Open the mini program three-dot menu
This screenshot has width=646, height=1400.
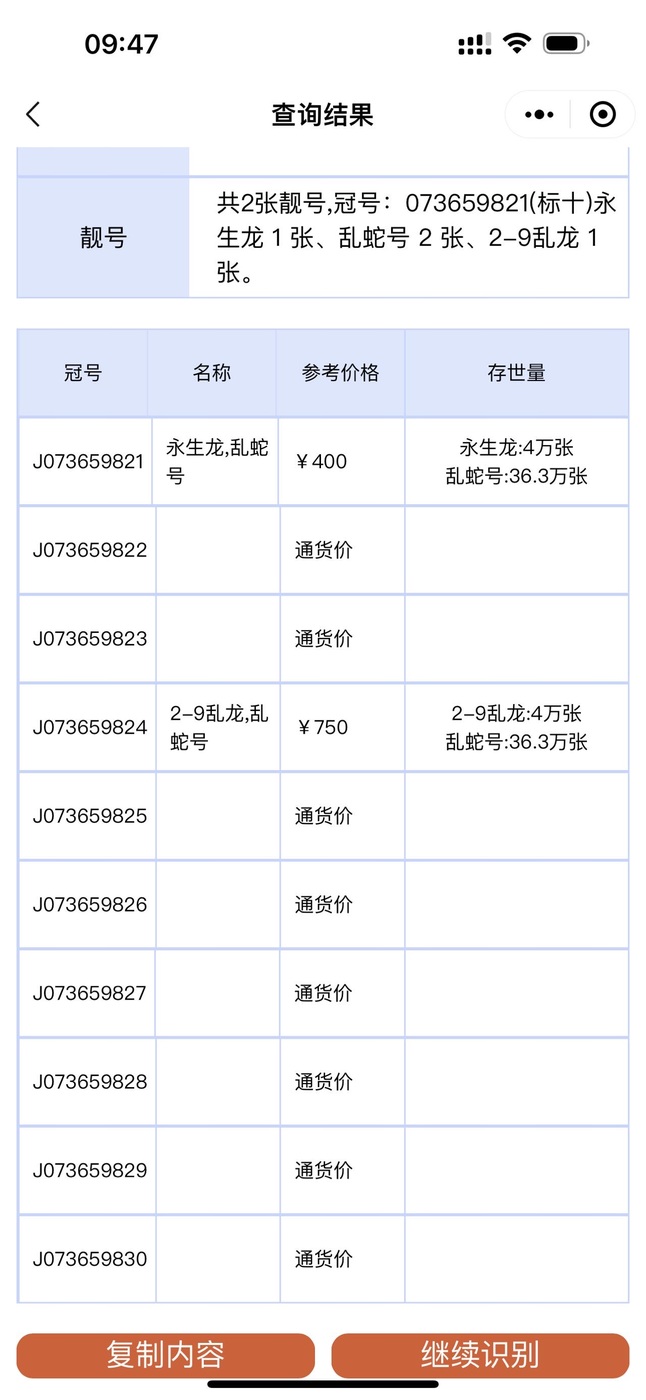point(539,114)
